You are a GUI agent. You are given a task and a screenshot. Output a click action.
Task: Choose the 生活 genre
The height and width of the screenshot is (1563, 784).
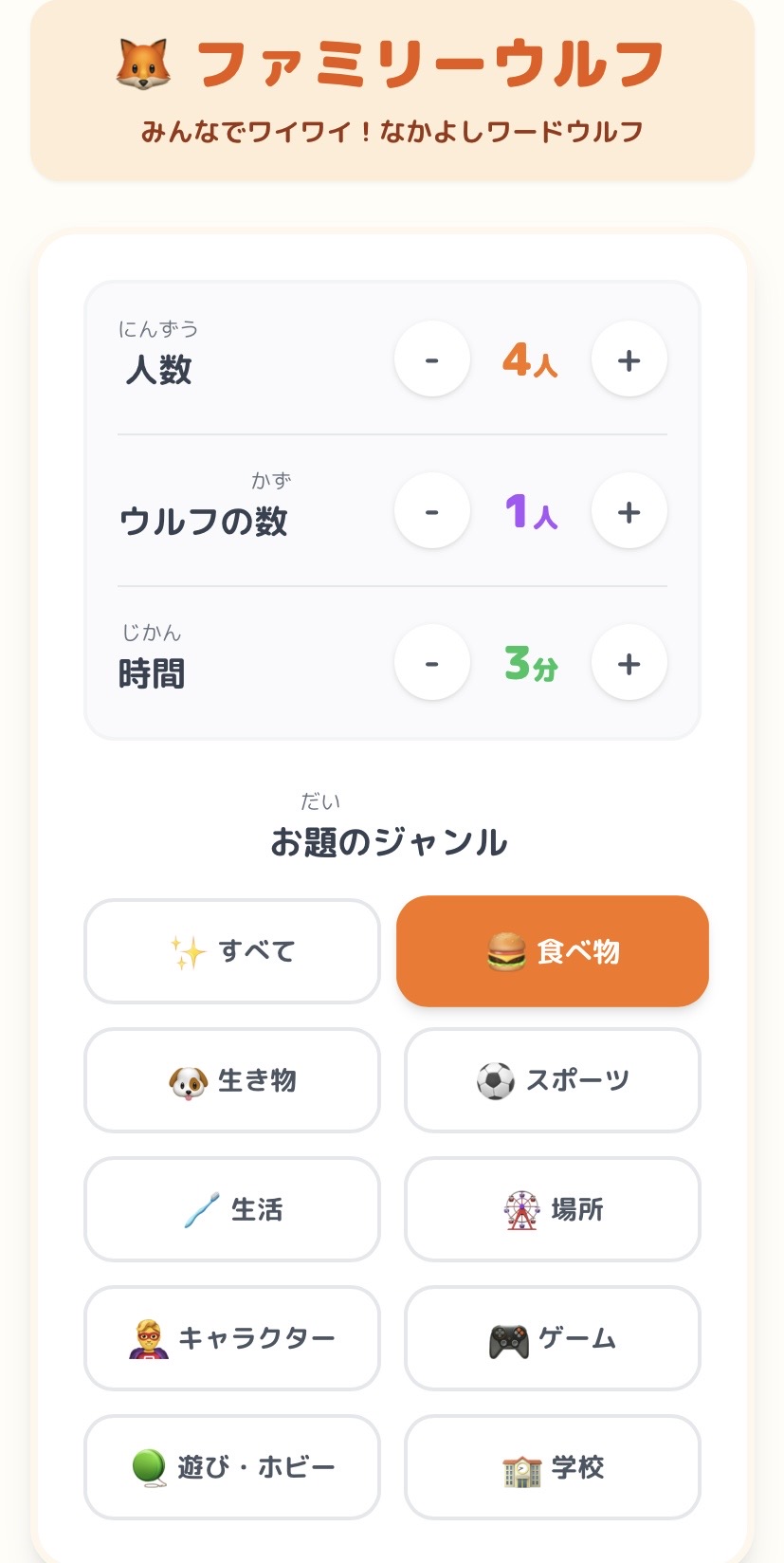[x=232, y=1209]
